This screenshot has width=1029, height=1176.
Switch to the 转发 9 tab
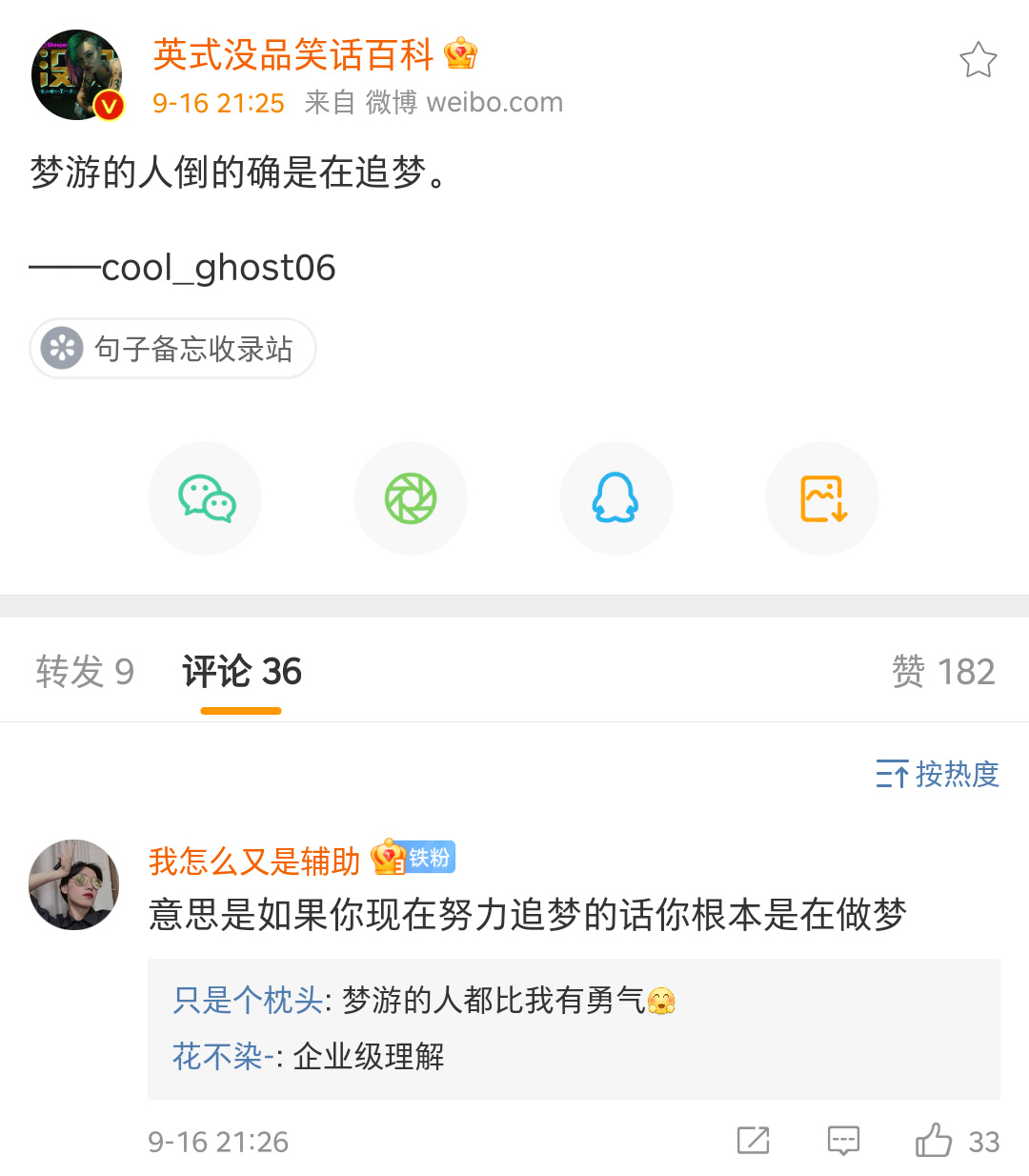coord(85,672)
